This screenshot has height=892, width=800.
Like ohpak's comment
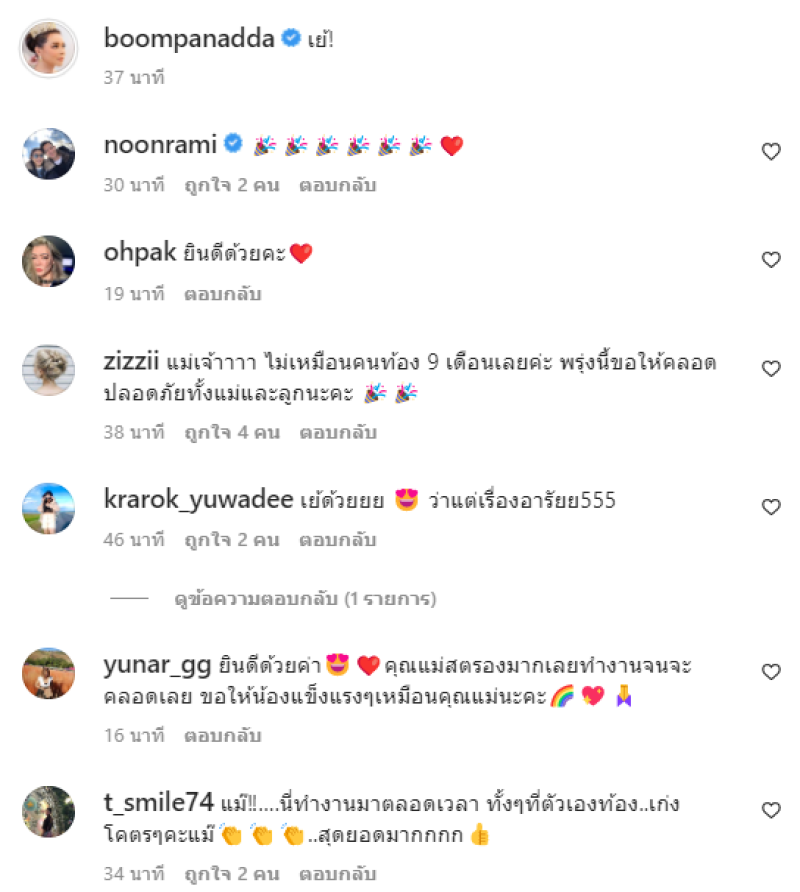tap(771, 260)
